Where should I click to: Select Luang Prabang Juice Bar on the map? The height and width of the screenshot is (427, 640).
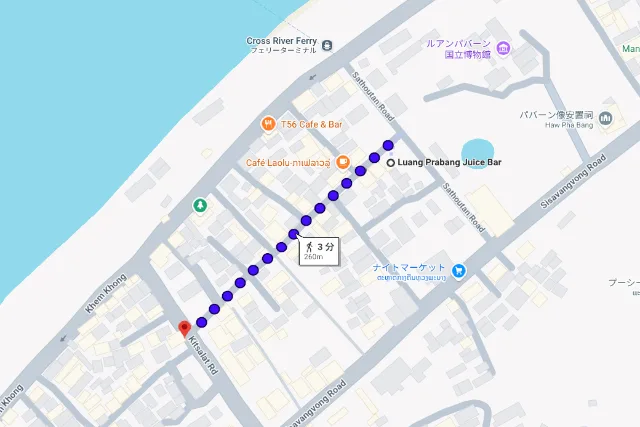click(390, 162)
